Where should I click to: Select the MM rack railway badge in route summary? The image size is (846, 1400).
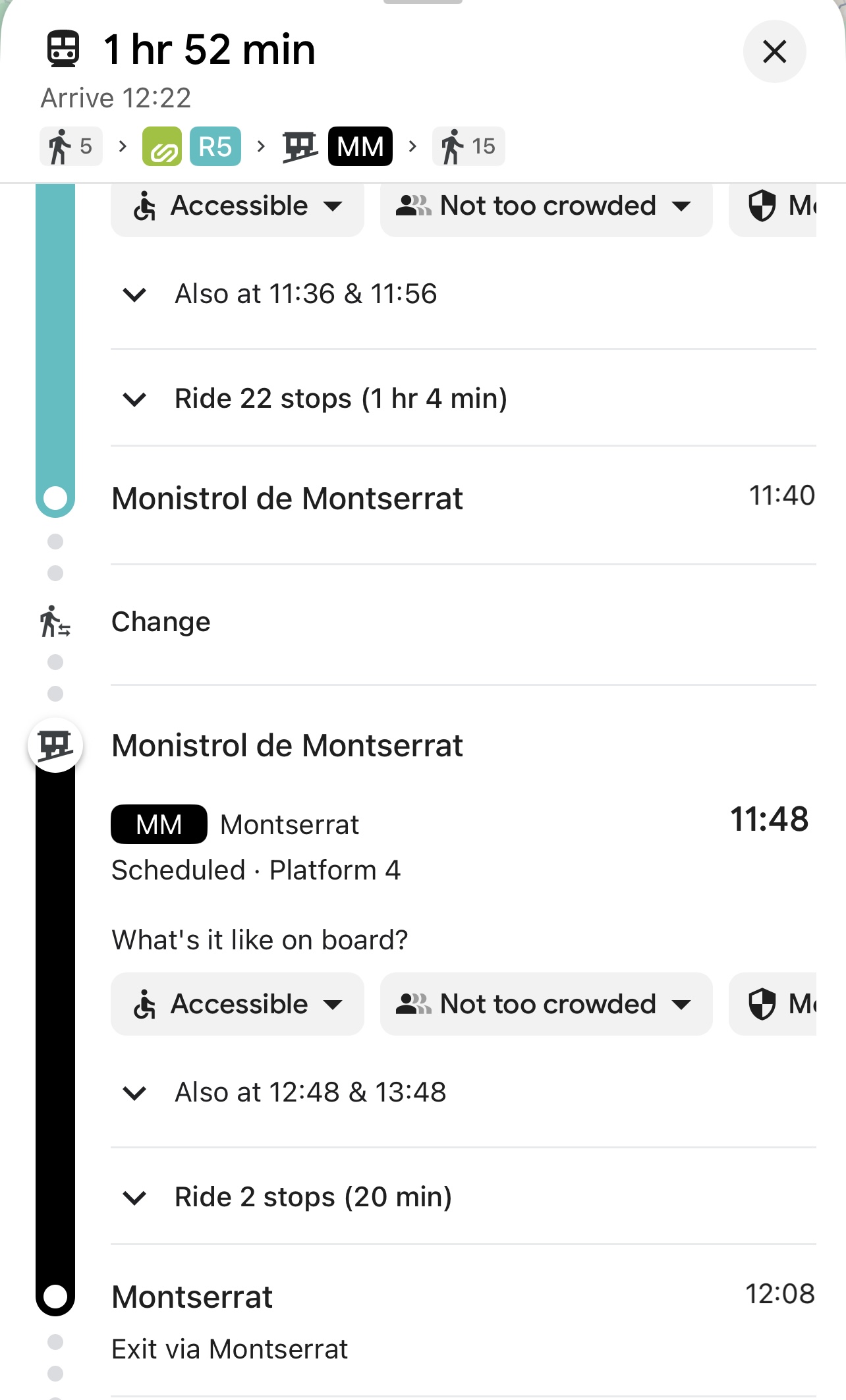[x=360, y=146]
